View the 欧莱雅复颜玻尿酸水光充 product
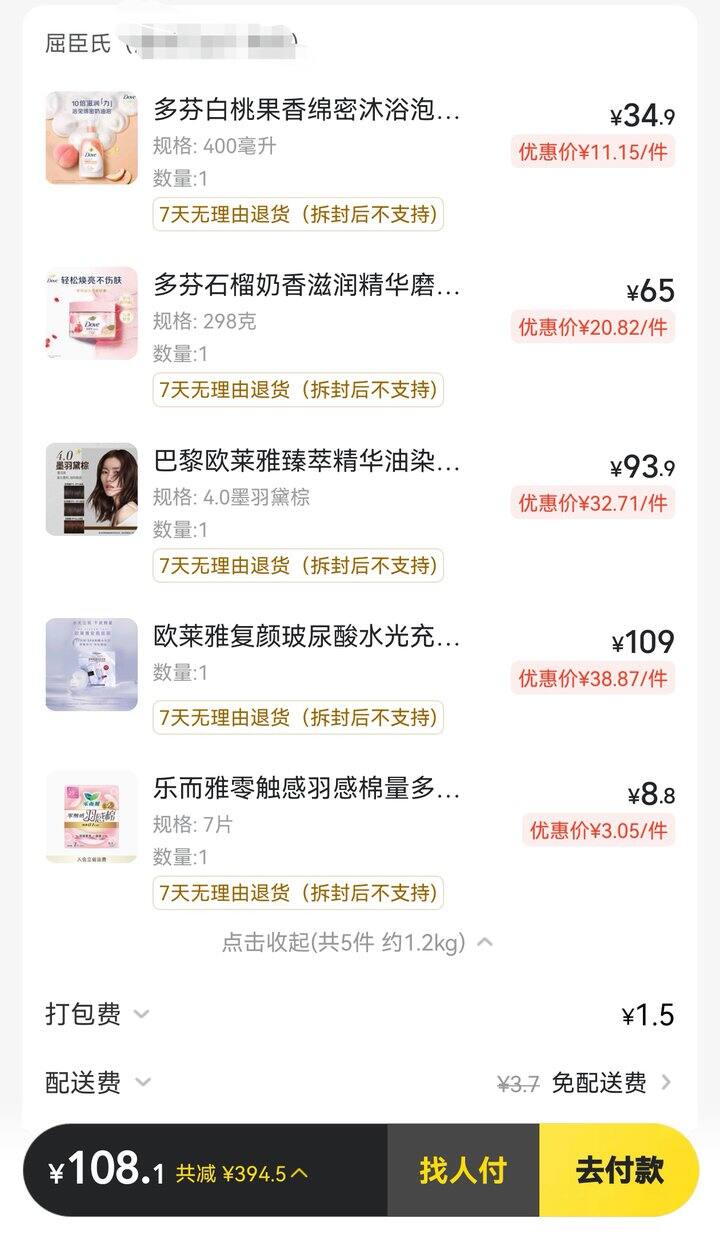This screenshot has width=720, height=1239. click(307, 636)
